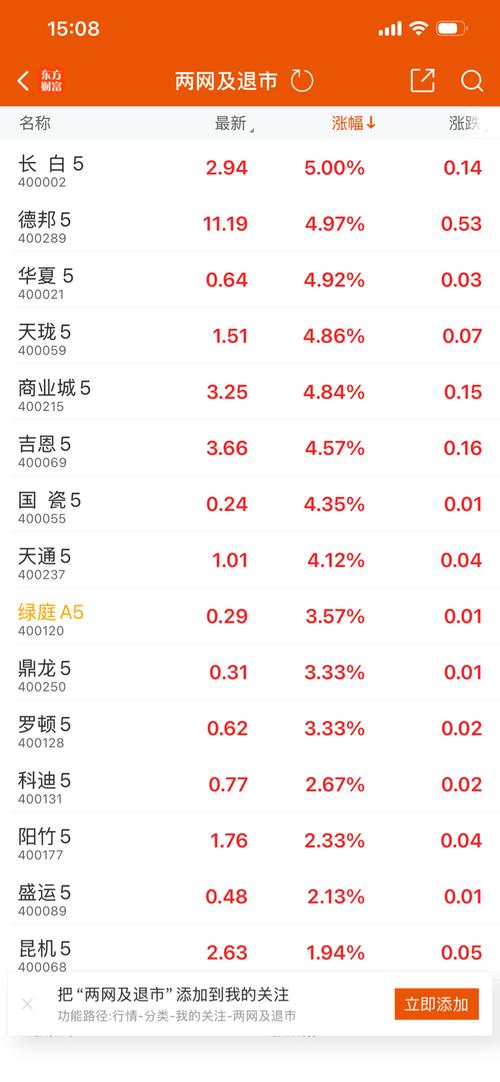Open the 国瓷5 row
The image size is (500, 1082).
click(x=250, y=504)
